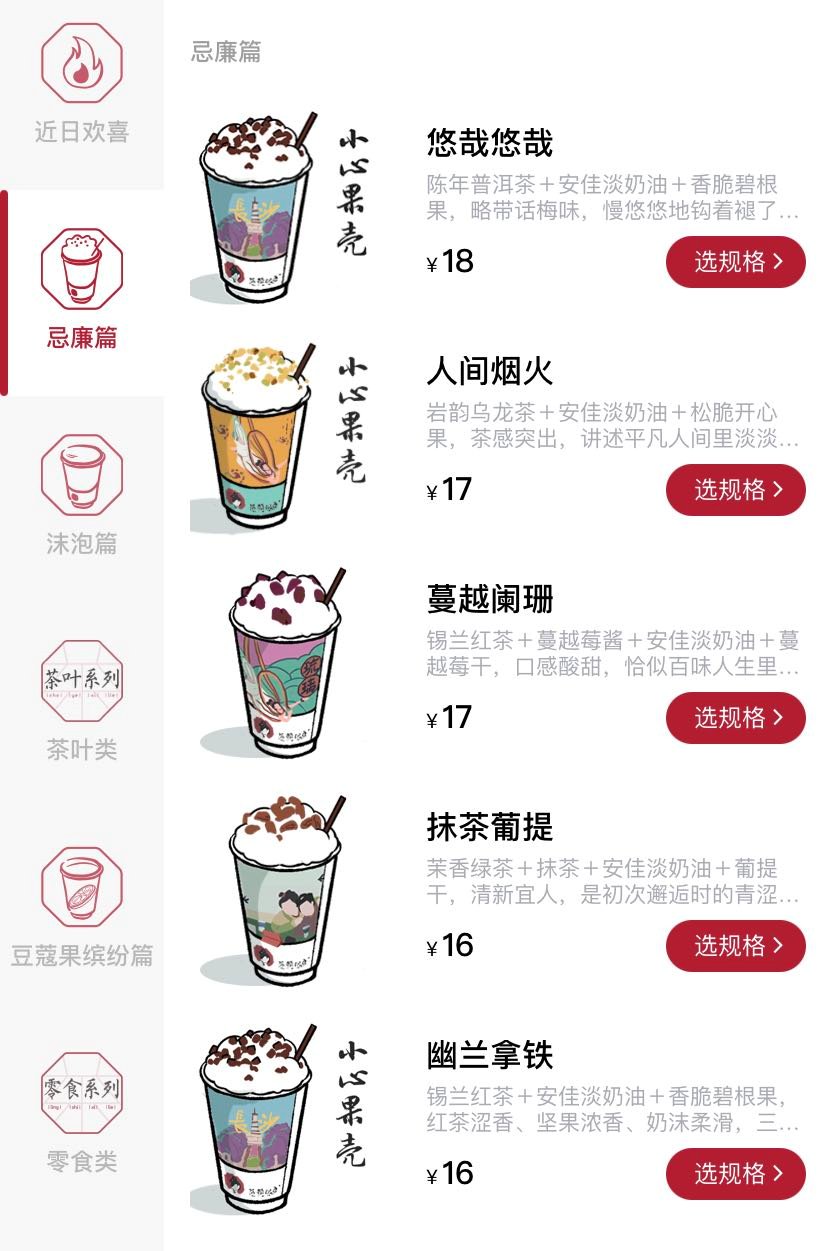Click 选规格 for 蔓越阑珊
The width and height of the screenshot is (828, 1251).
coord(735,718)
